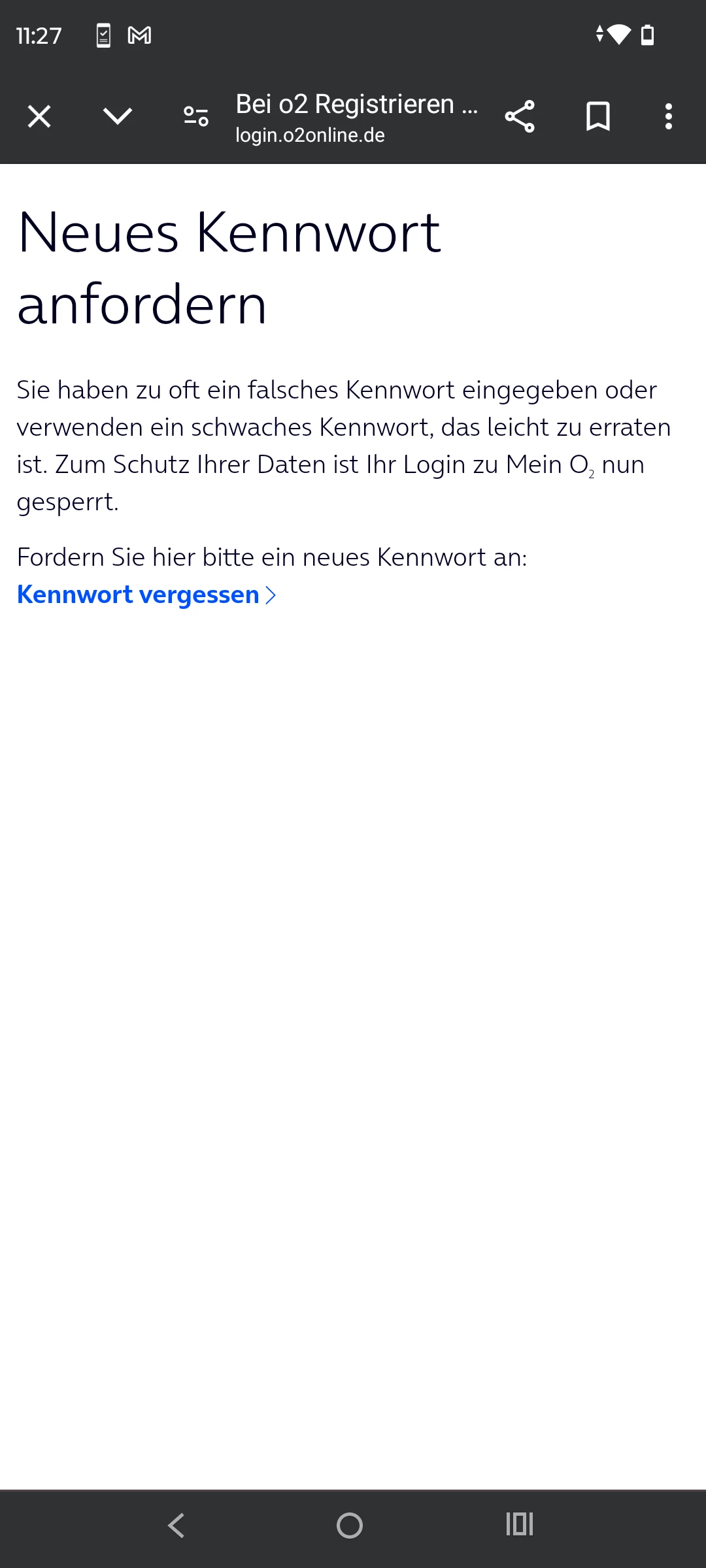Go to the home screen

[350, 1526]
